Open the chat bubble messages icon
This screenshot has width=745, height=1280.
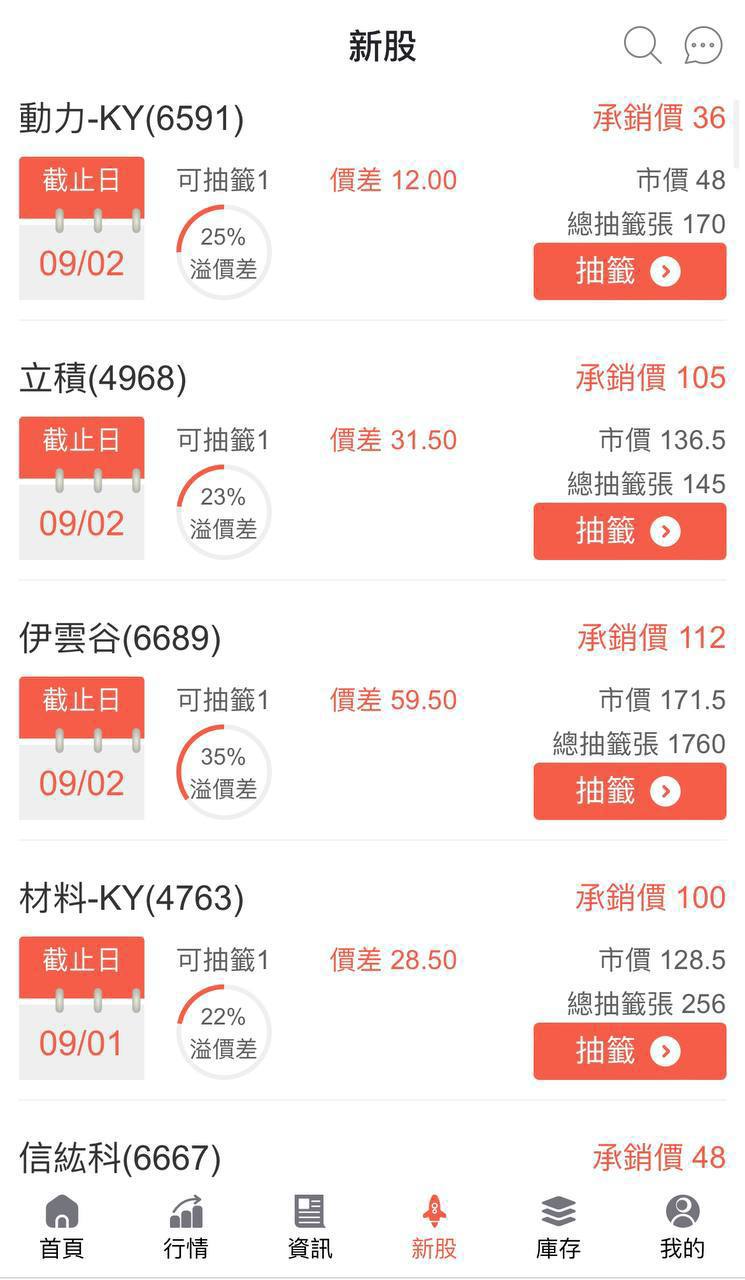tap(703, 45)
